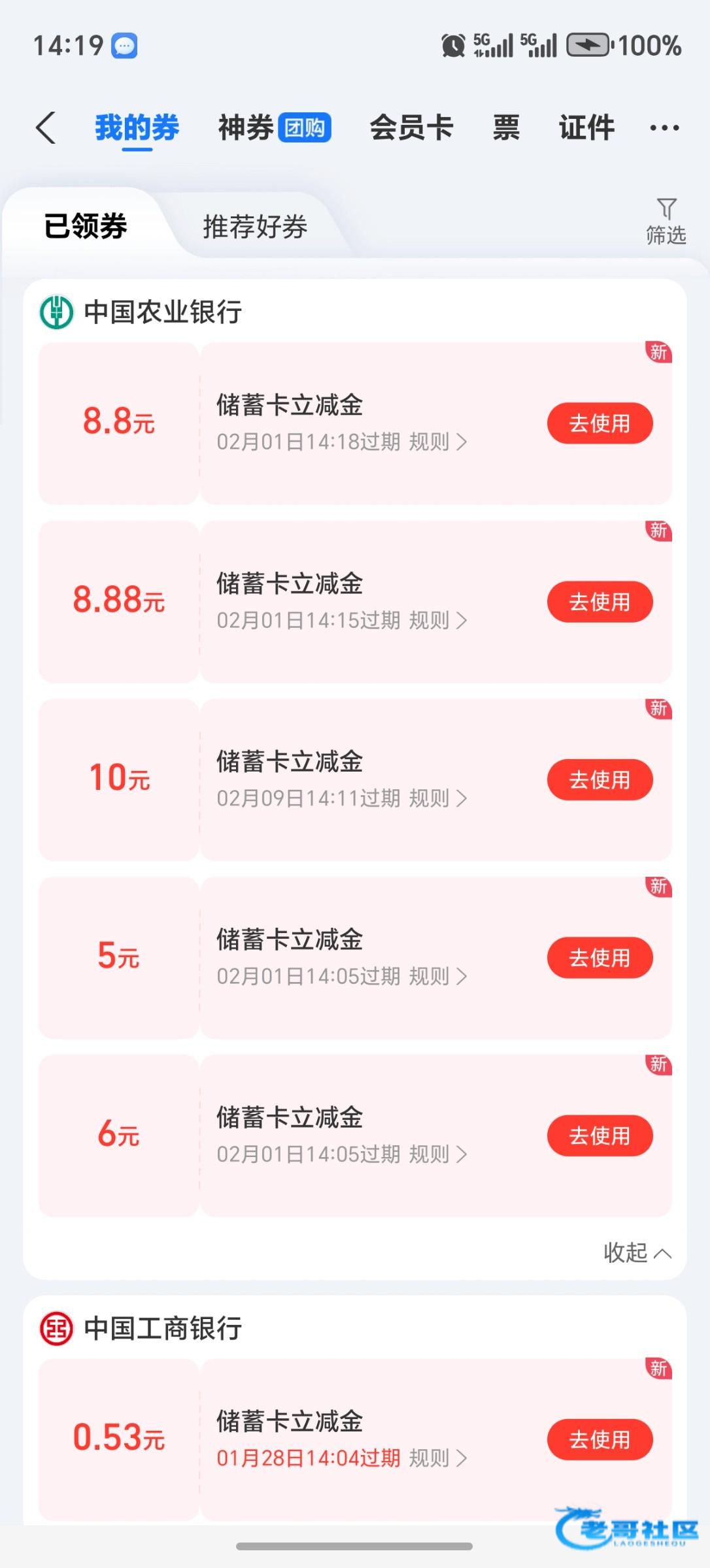Use the 8.8元 coupon via 去使用
The width and height of the screenshot is (710, 1568).
coord(600,423)
